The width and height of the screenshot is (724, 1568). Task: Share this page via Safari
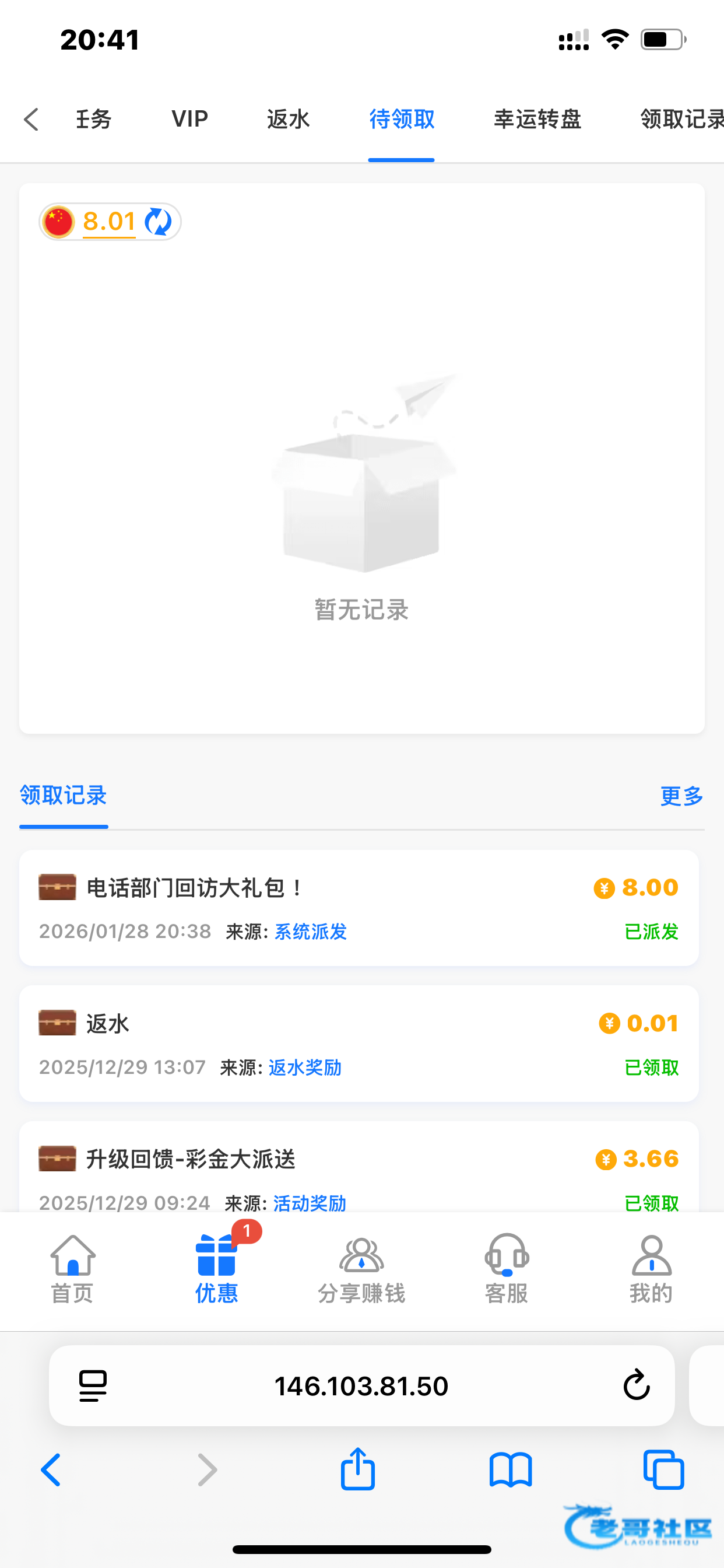358,1469
